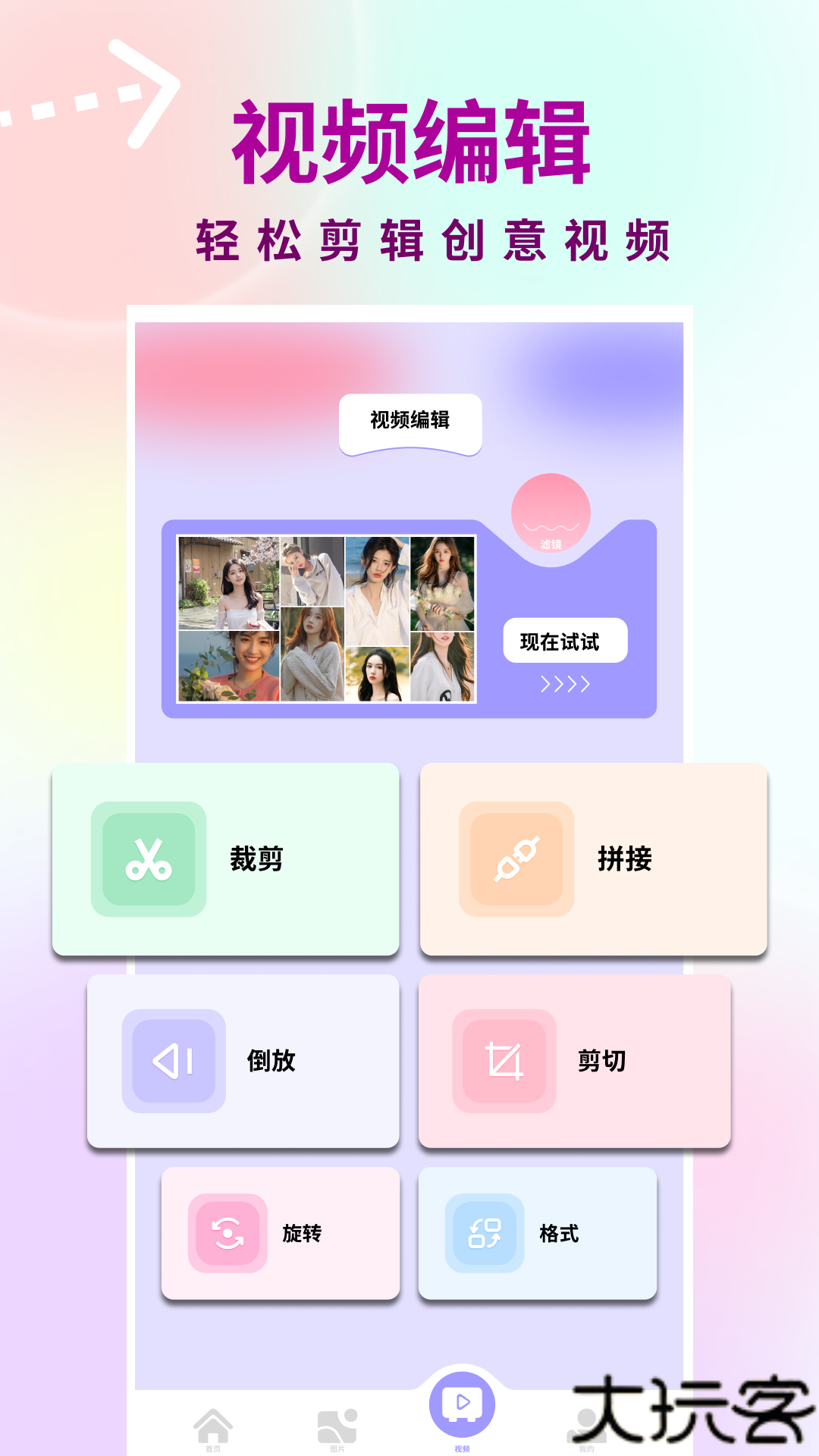Expand the 拼接 splice card
Image resolution: width=819 pixels, height=1456 pixels.
594,859
